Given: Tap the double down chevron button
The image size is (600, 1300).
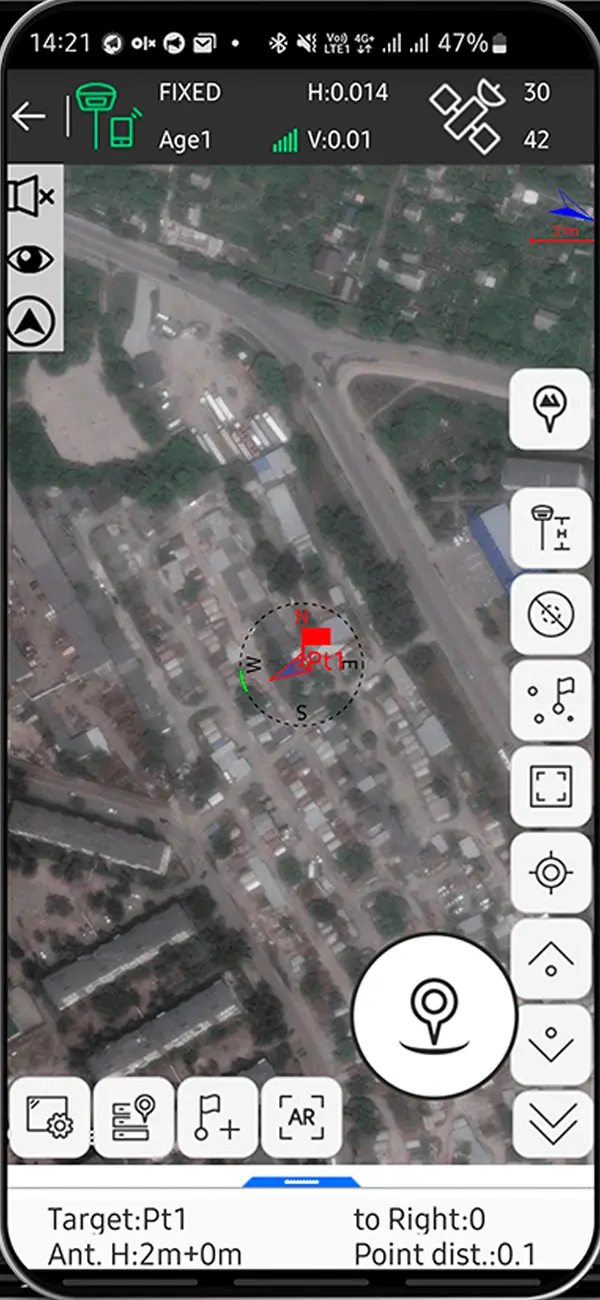Looking at the screenshot, I should pos(549,1125).
